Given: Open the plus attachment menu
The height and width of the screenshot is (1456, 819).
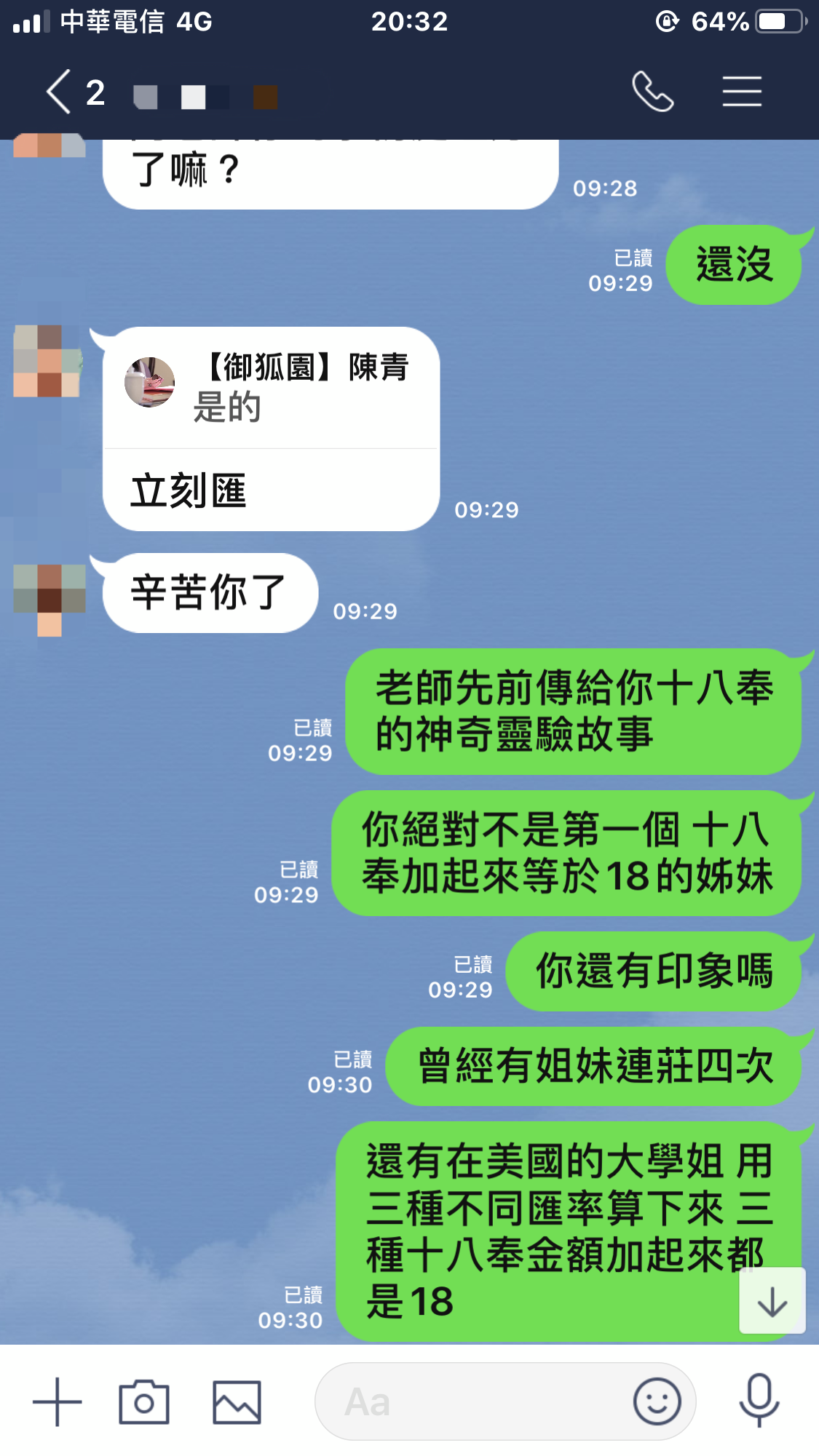Looking at the screenshot, I should 58,1401.
